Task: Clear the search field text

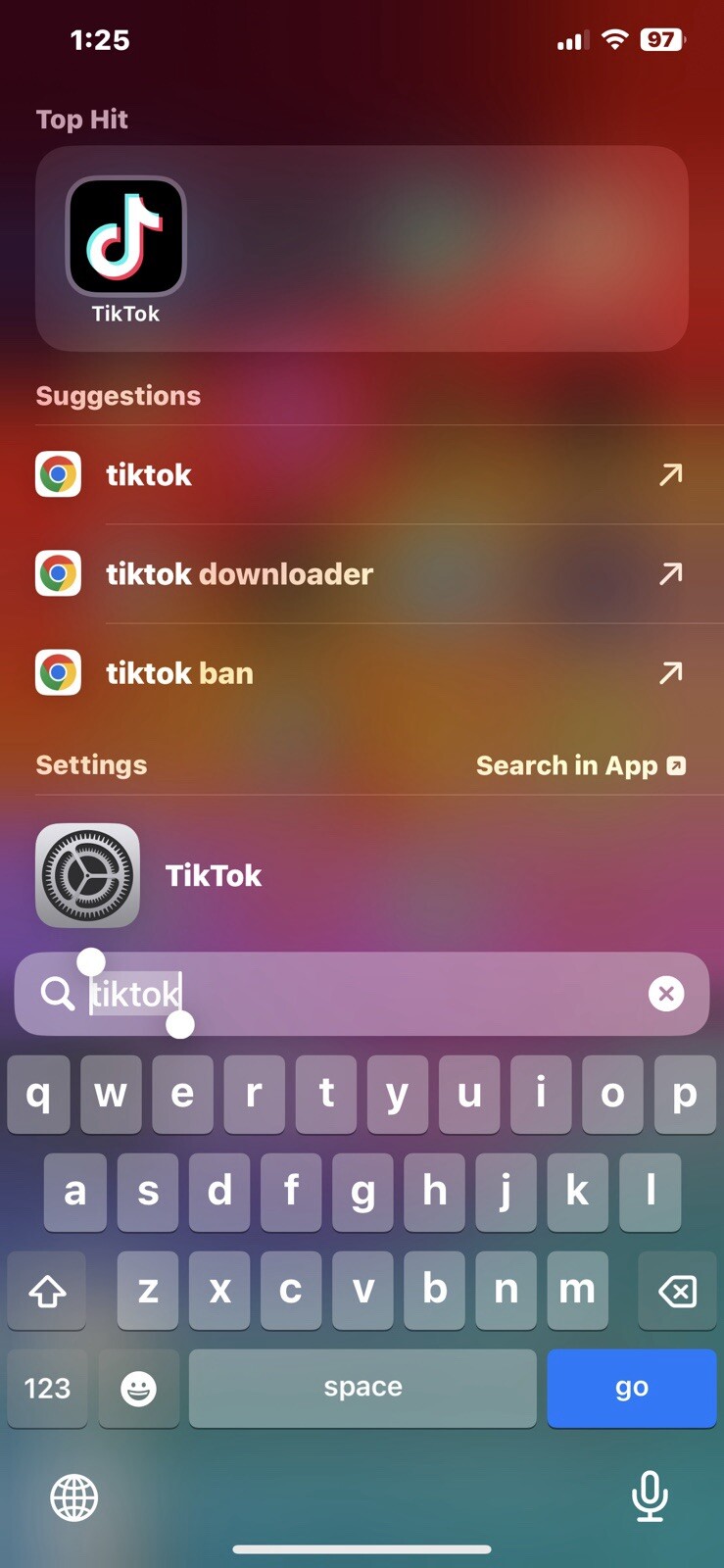Action: point(666,994)
